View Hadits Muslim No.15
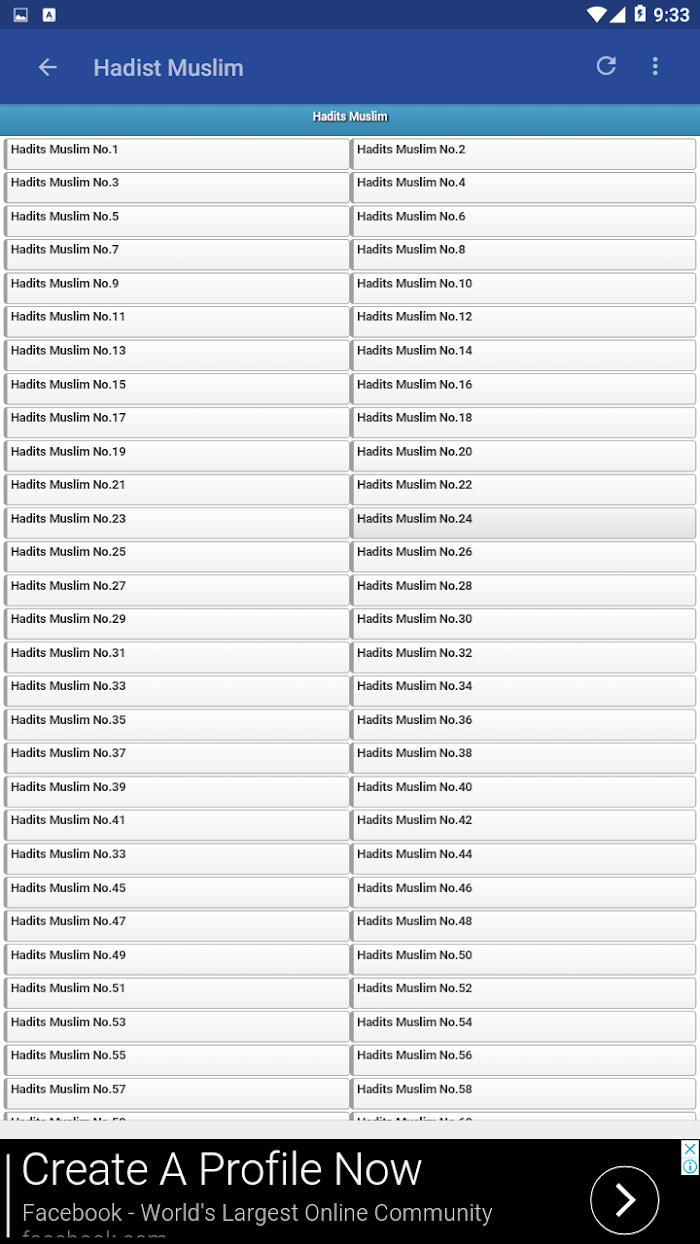 177,389
